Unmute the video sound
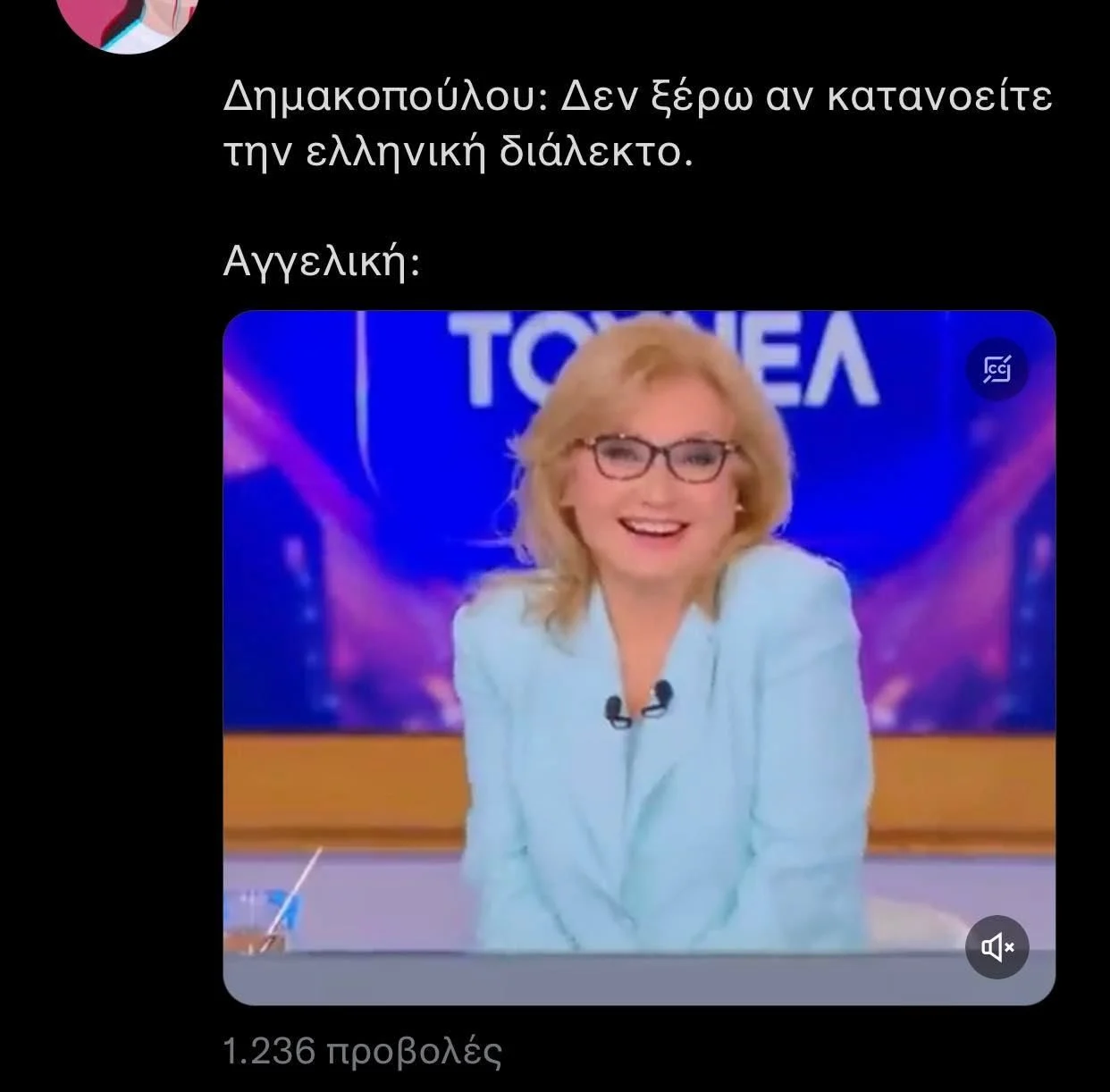This screenshot has height=1092, width=1110. [x=996, y=947]
